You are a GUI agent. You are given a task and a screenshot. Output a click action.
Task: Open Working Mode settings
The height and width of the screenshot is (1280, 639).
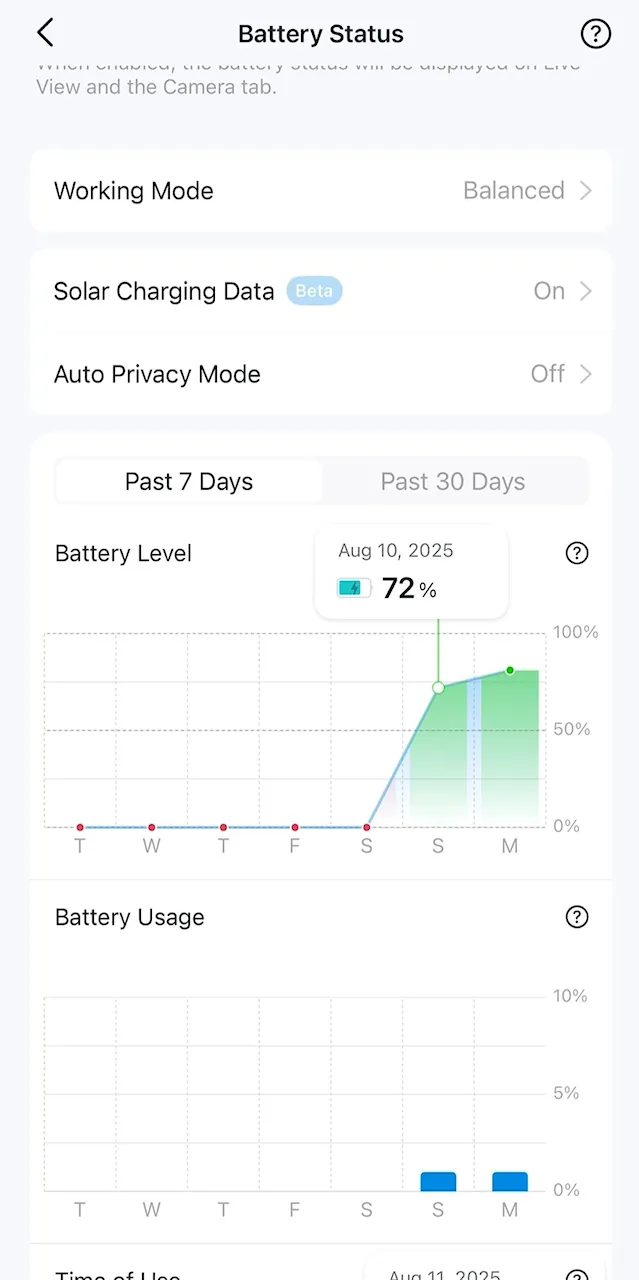click(x=320, y=191)
